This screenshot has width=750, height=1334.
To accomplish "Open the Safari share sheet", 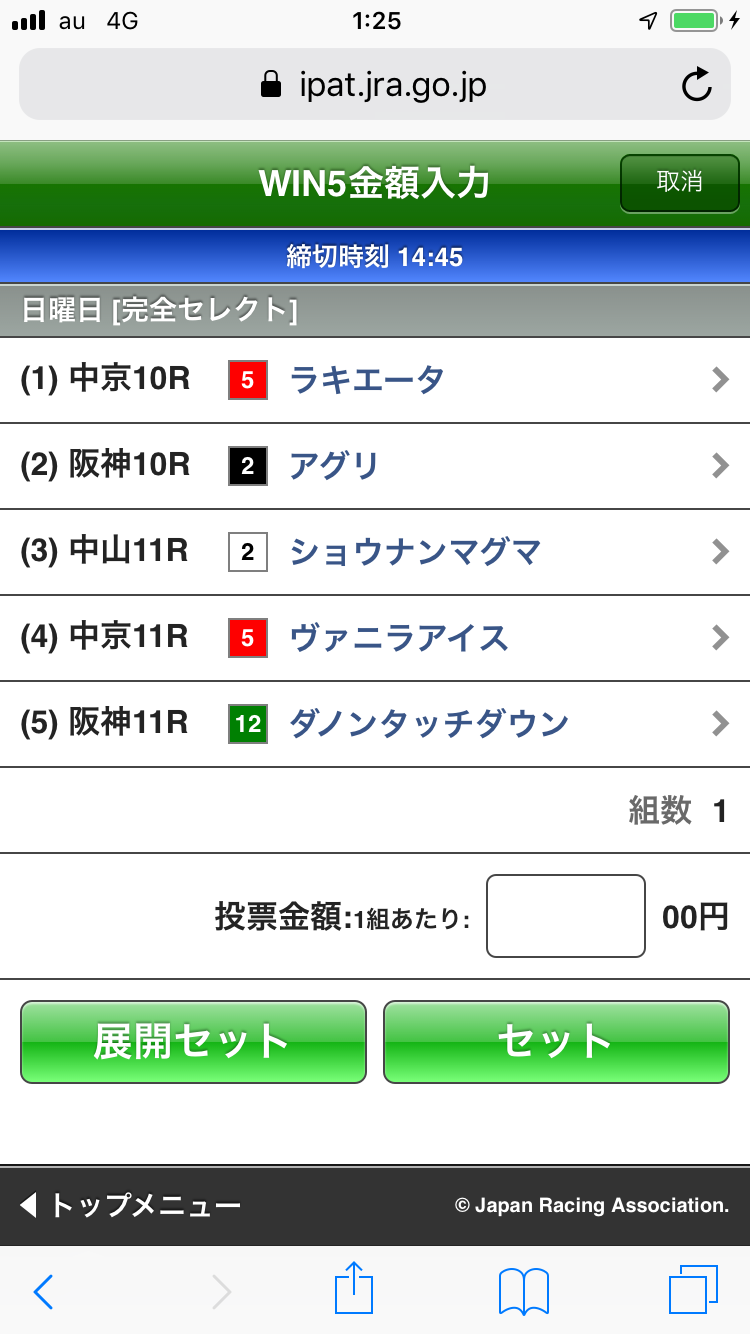I will click(354, 1290).
